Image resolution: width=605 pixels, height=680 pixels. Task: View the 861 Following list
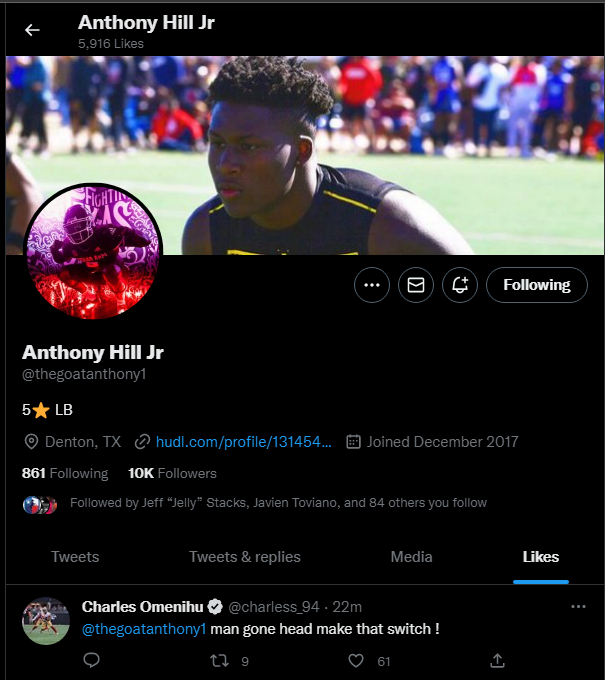[64, 473]
